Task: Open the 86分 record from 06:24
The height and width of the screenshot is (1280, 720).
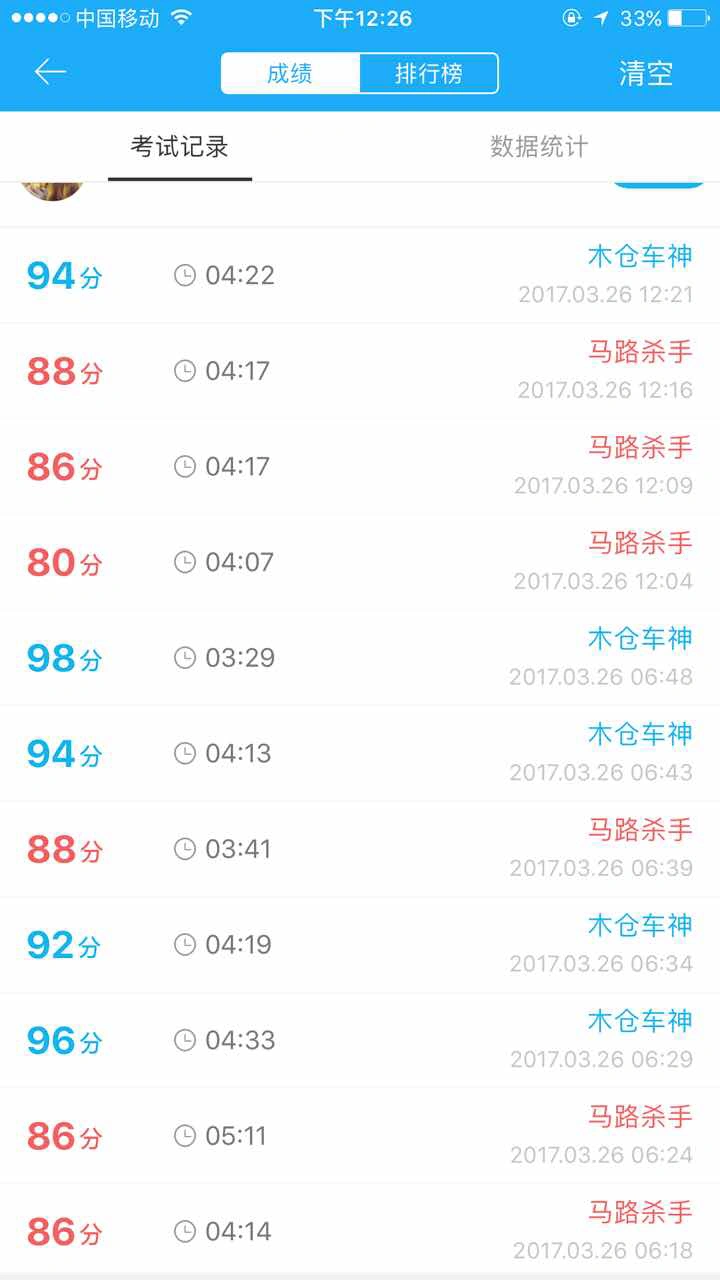Action: point(360,1136)
